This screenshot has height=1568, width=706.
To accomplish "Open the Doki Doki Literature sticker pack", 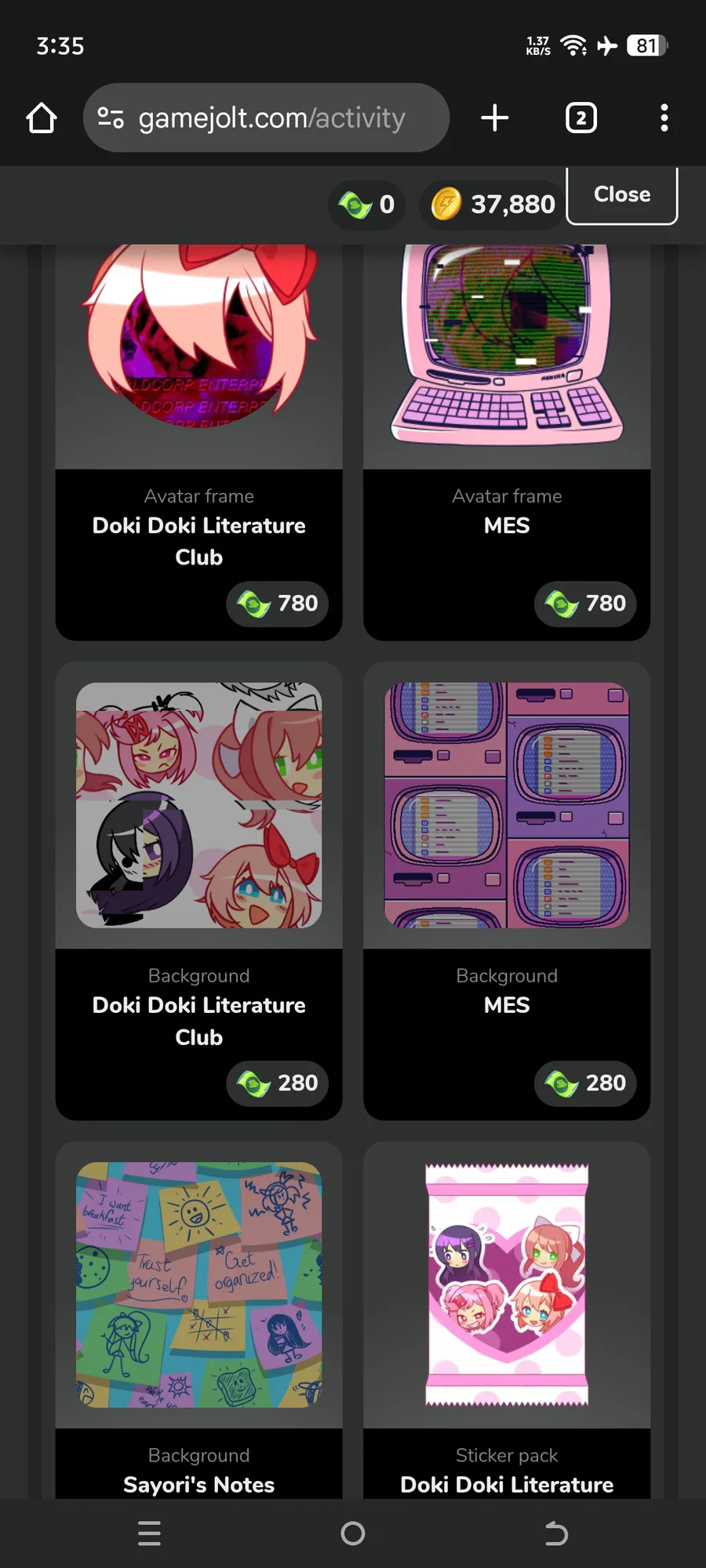I will tap(507, 1321).
